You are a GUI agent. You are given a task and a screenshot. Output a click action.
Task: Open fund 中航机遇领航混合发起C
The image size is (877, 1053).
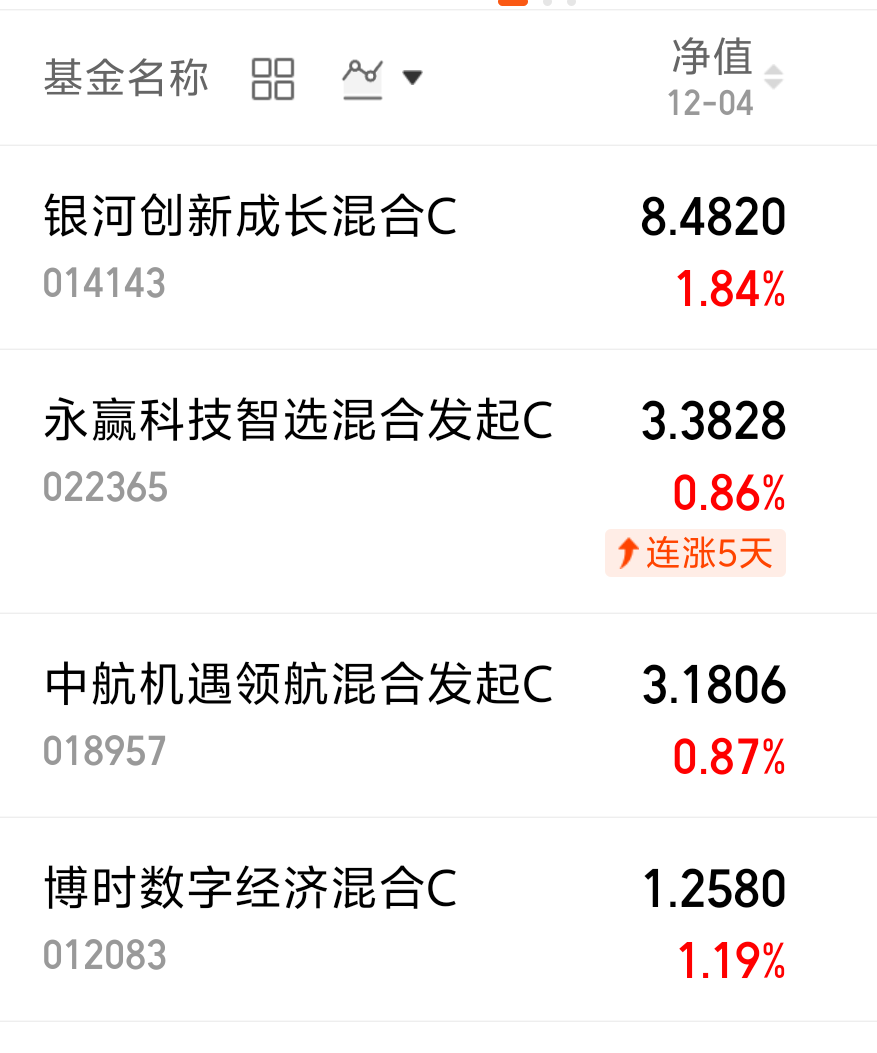(438, 715)
